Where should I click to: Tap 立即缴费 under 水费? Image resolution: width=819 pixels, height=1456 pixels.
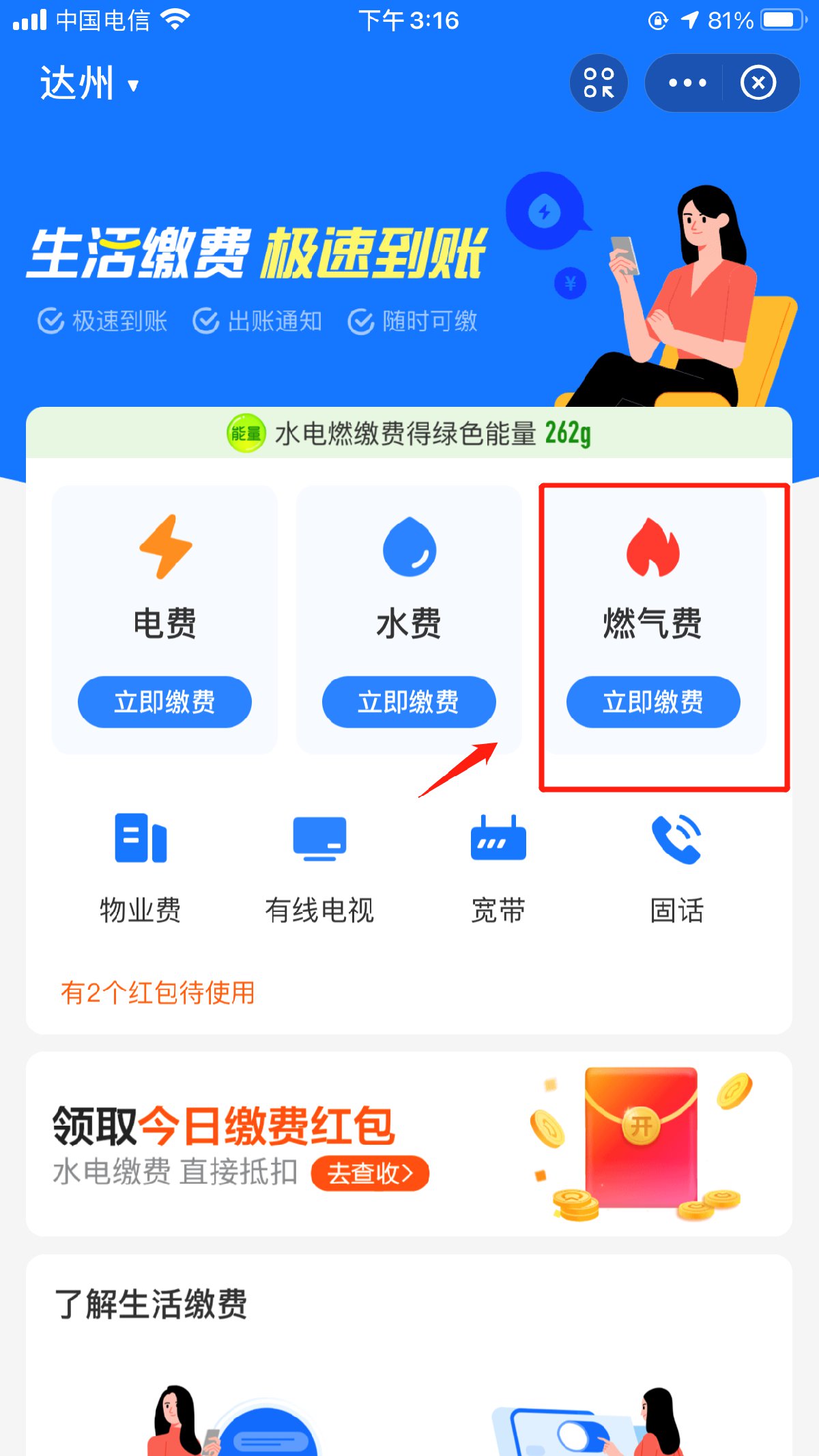[x=408, y=702]
